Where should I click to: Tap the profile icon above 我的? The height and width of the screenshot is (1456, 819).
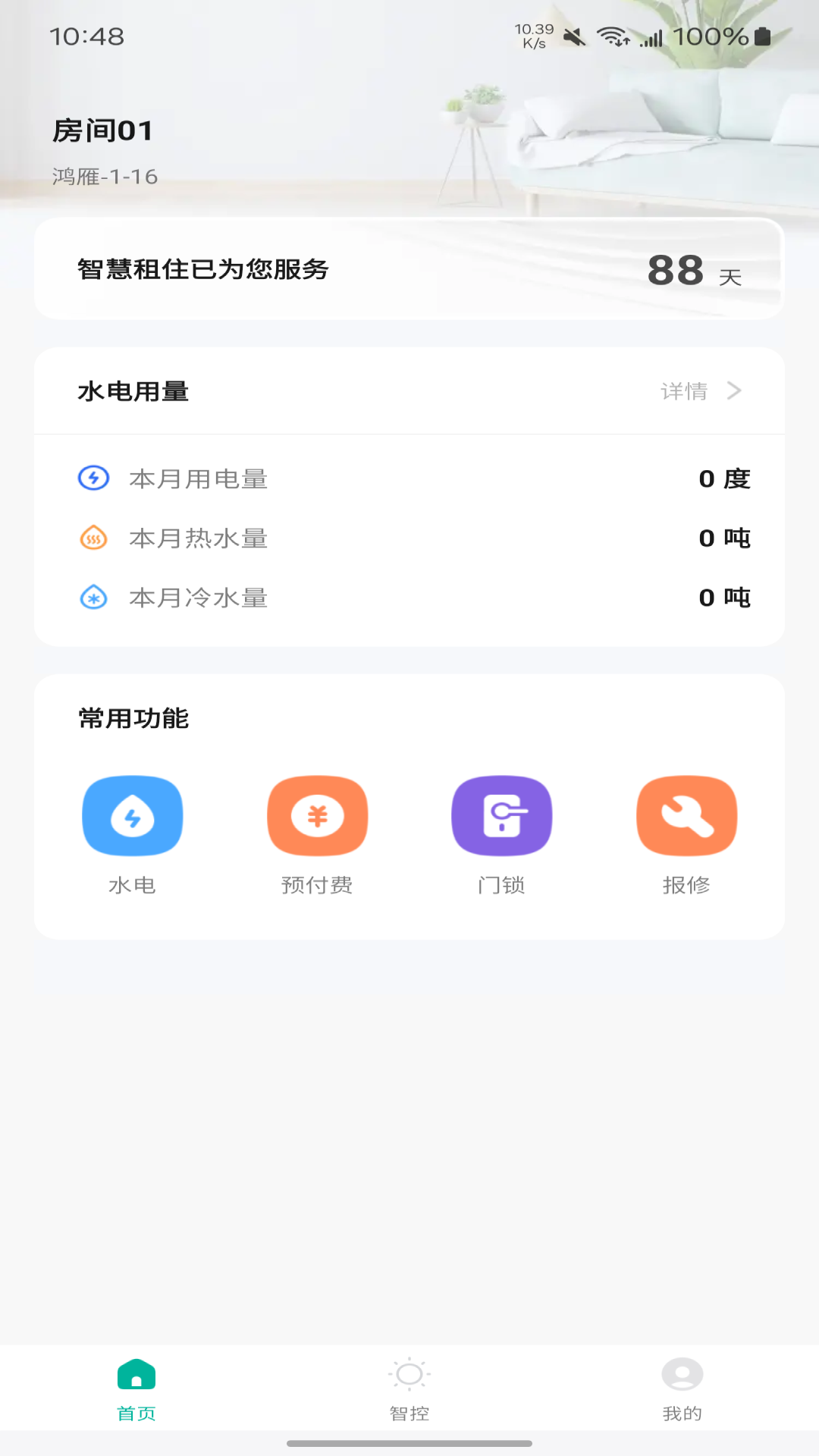[681, 1373]
